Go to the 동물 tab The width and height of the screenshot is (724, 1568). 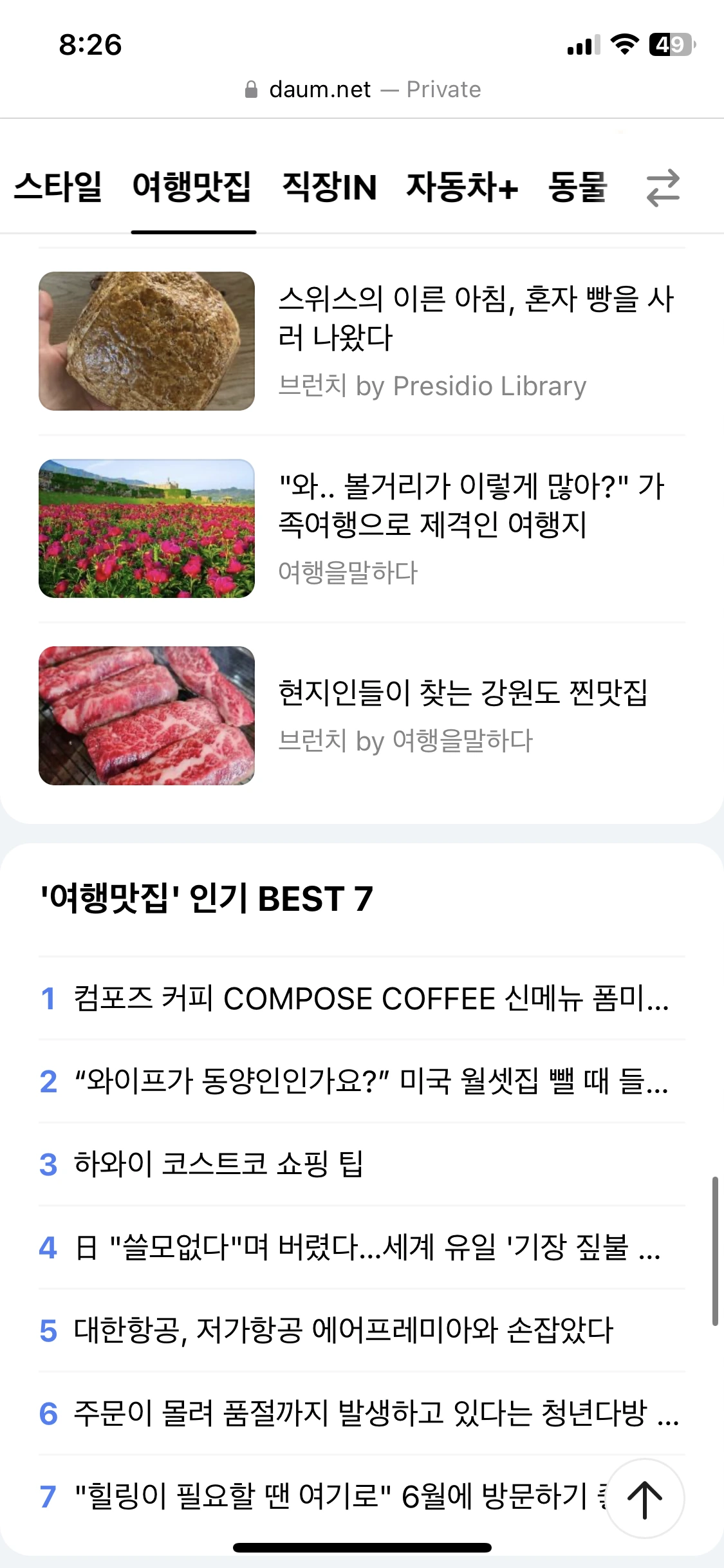(577, 187)
